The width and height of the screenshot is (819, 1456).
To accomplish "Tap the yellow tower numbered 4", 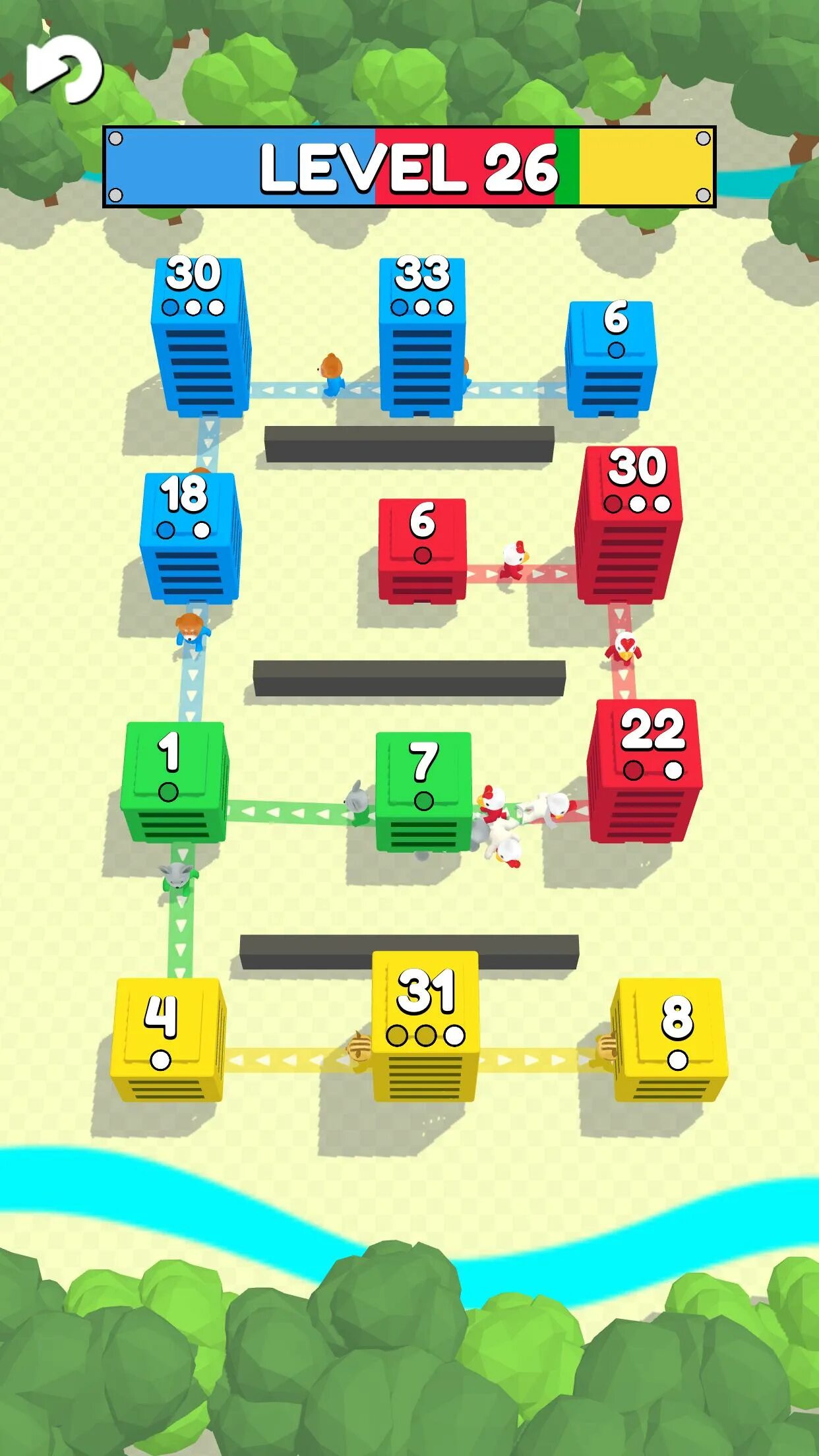I will (x=167, y=1041).
